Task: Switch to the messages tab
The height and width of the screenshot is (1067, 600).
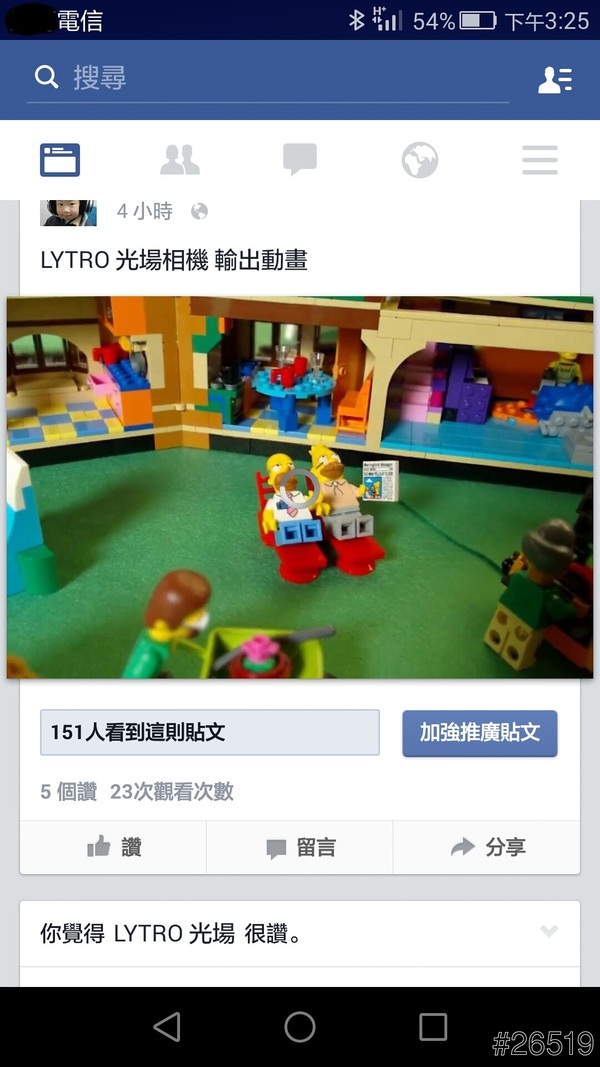Action: [x=299, y=160]
